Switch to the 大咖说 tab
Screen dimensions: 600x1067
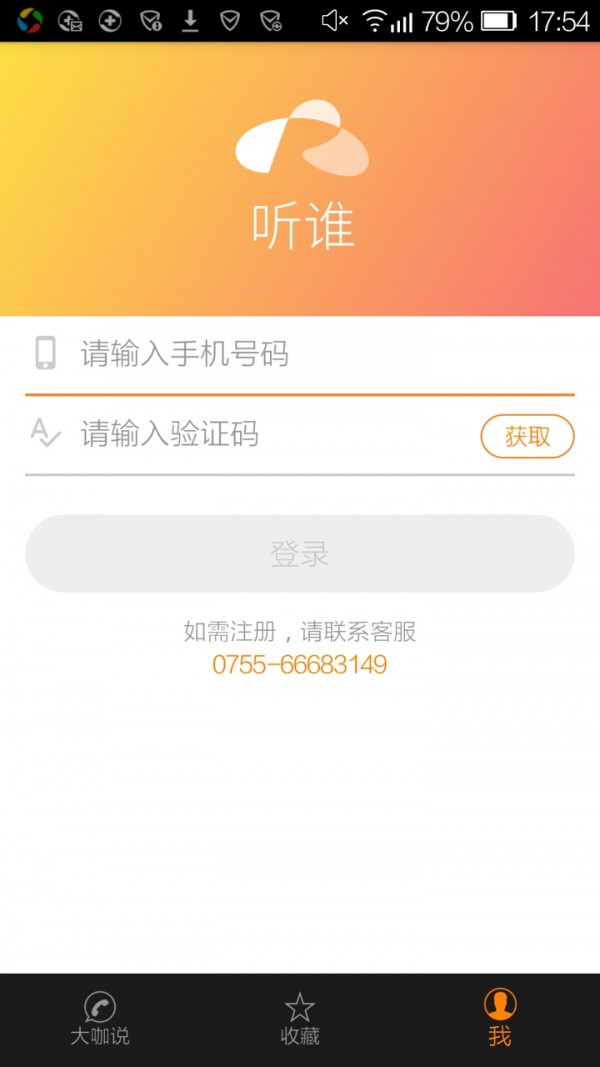(x=100, y=1019)
